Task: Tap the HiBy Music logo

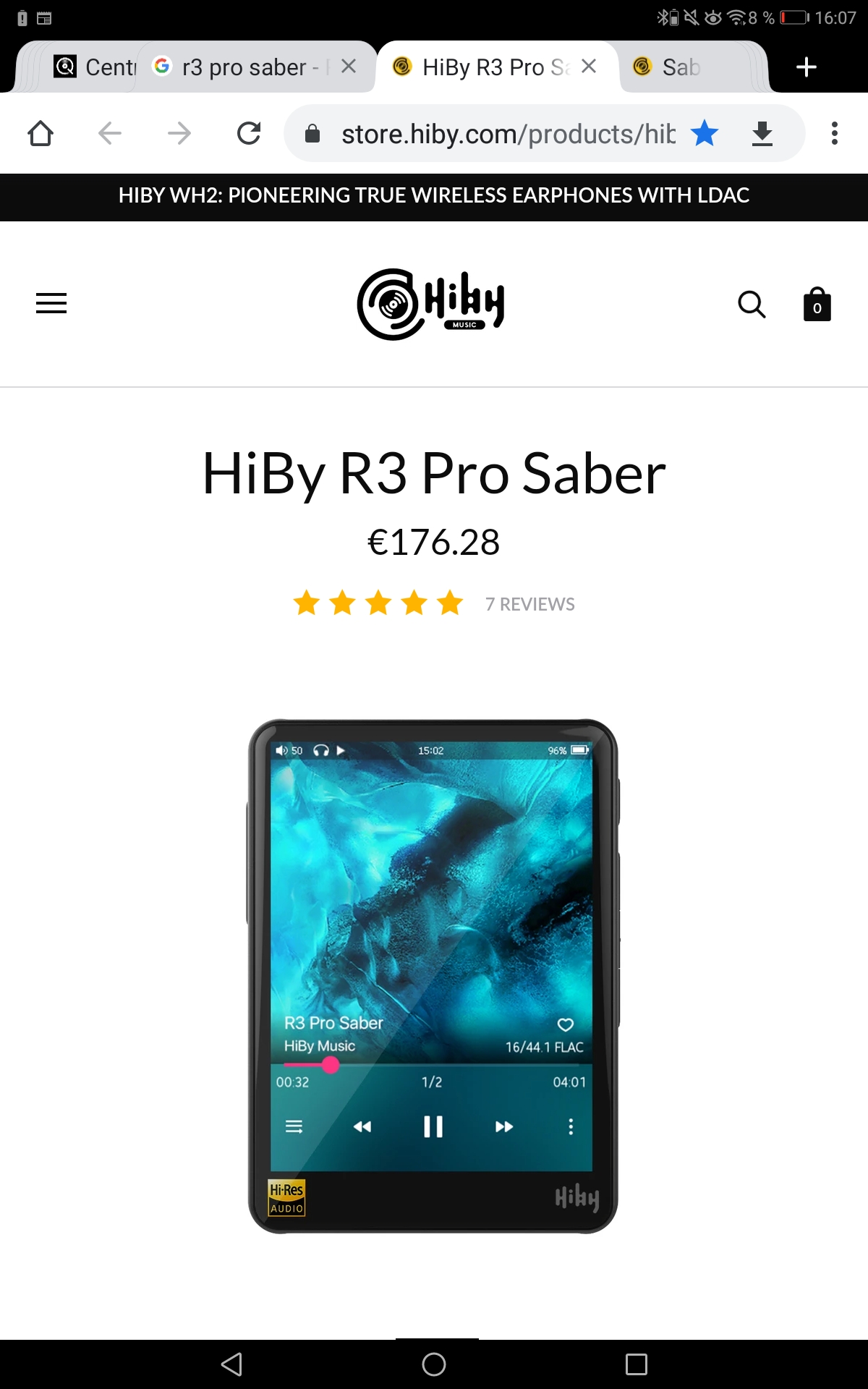Action: [x=431, y=304]
